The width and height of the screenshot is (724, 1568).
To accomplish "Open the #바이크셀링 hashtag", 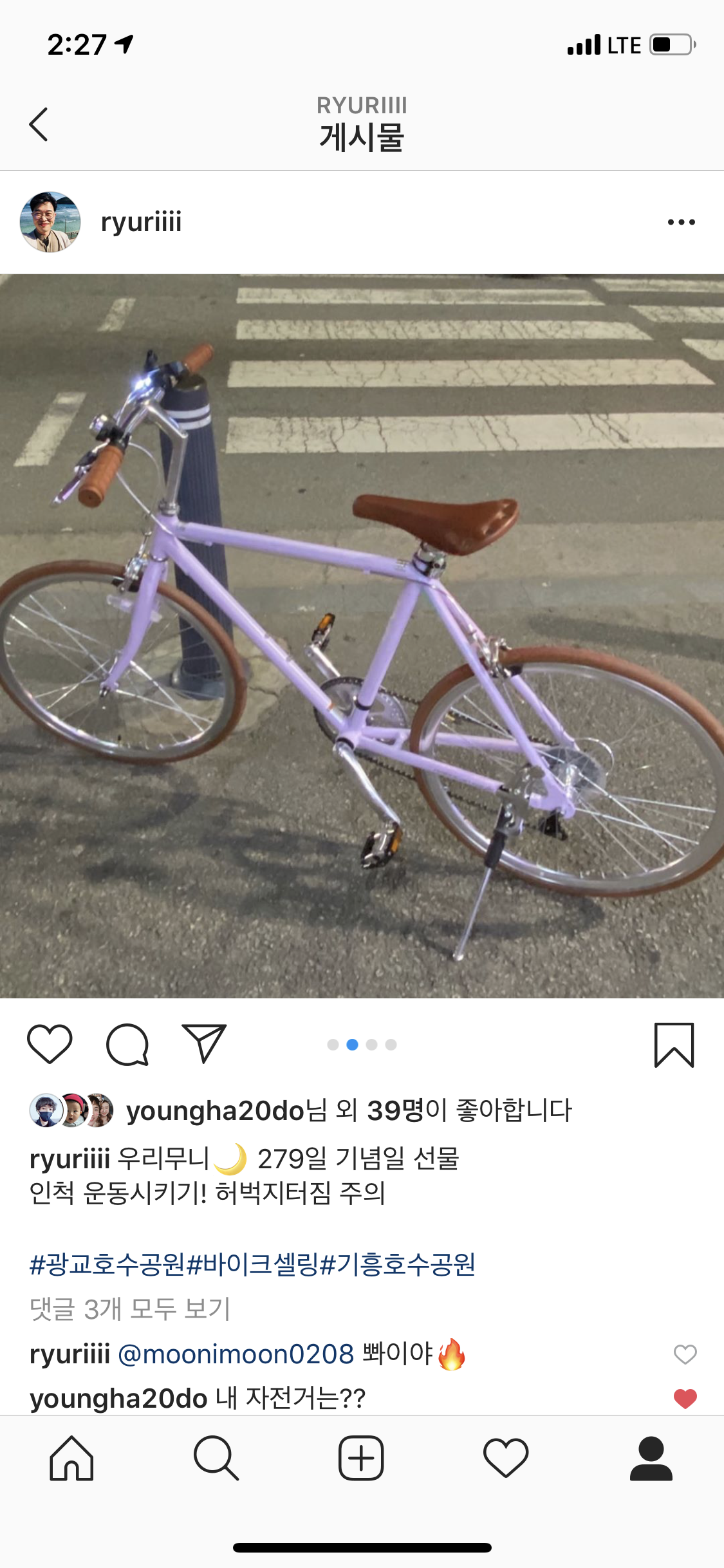I will point(252,1265).
